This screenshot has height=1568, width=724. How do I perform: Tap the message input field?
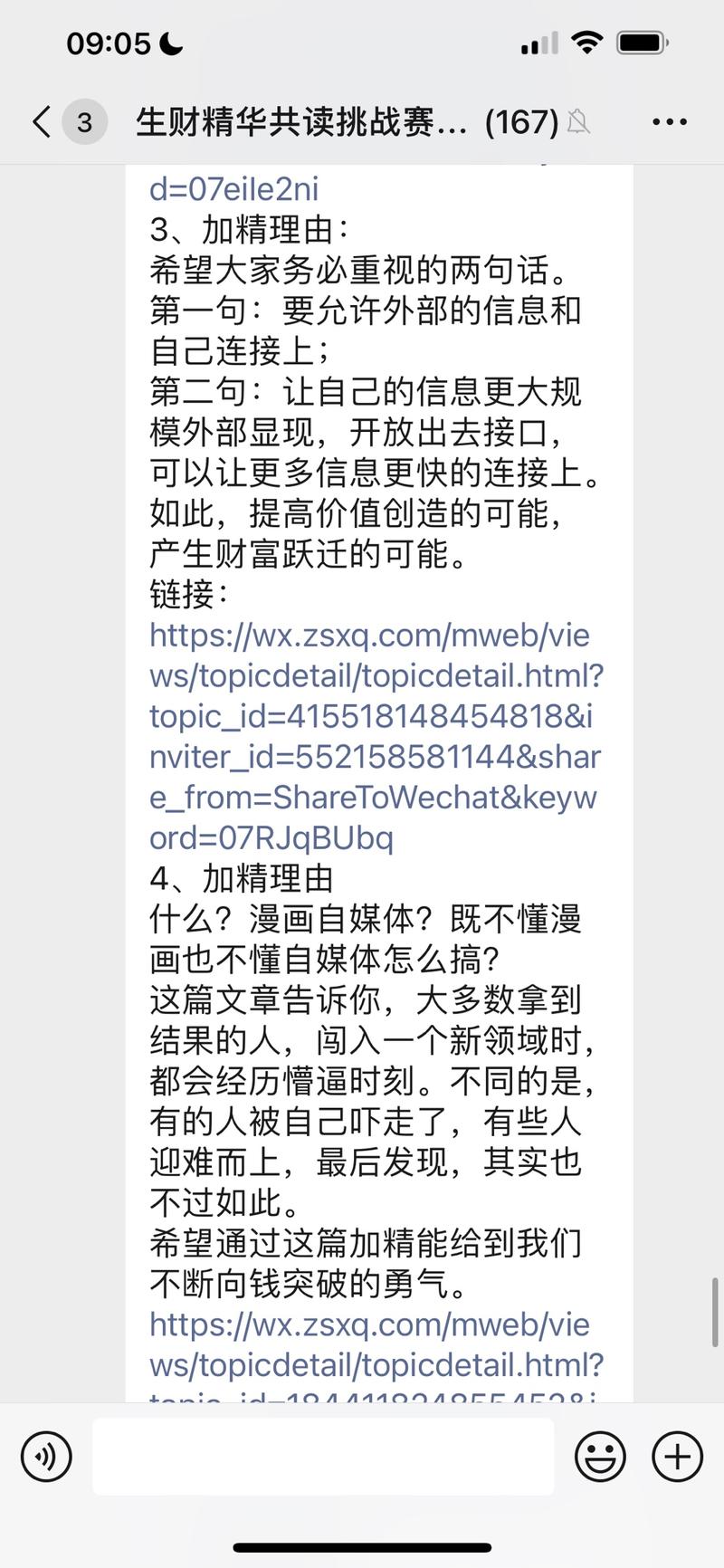pyautogui.click(x=321, y=1457)
